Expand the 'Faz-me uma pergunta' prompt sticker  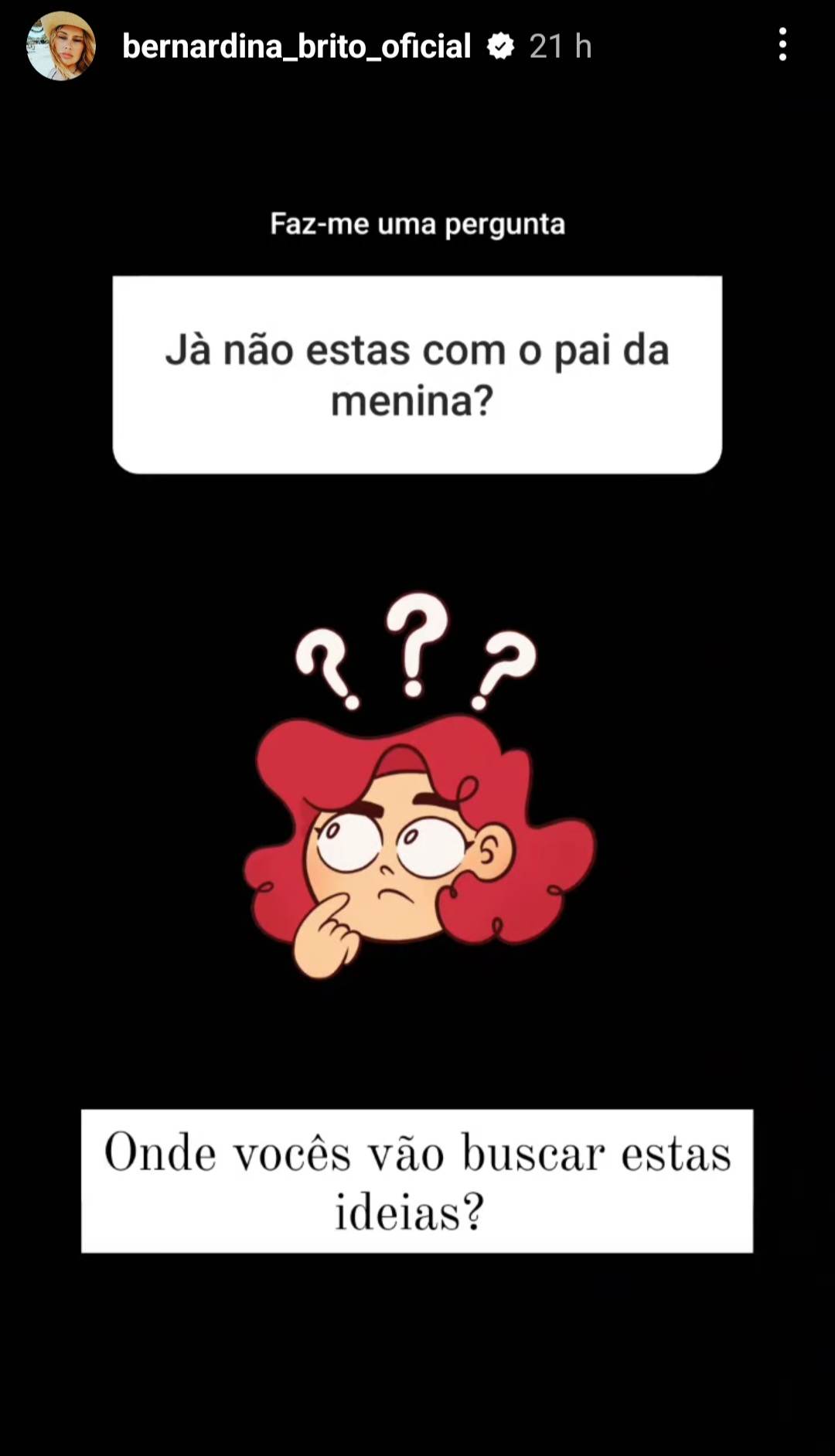point(417,224)
